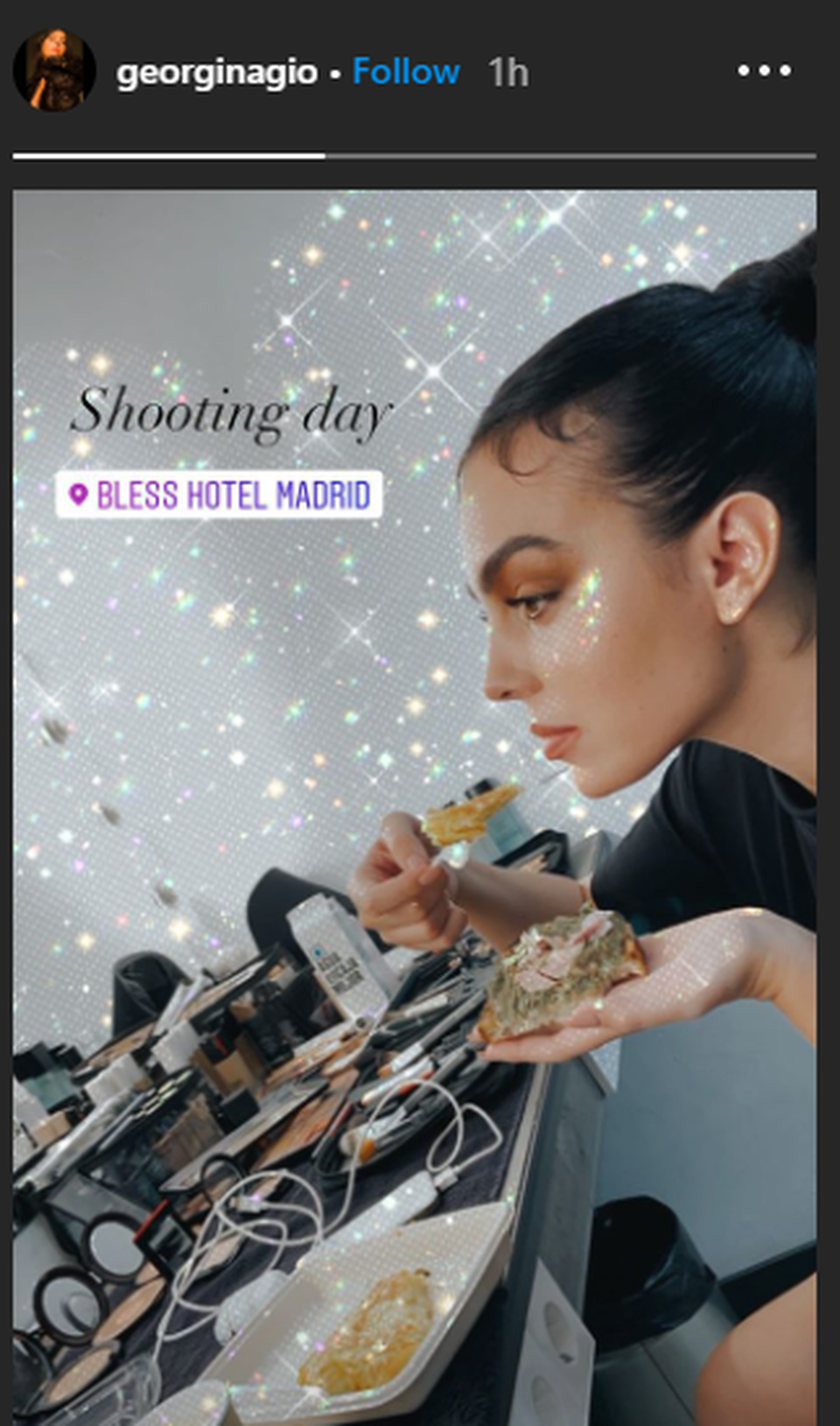Open the story overflow menu
840x1426 pixels.
coord(763,71)
